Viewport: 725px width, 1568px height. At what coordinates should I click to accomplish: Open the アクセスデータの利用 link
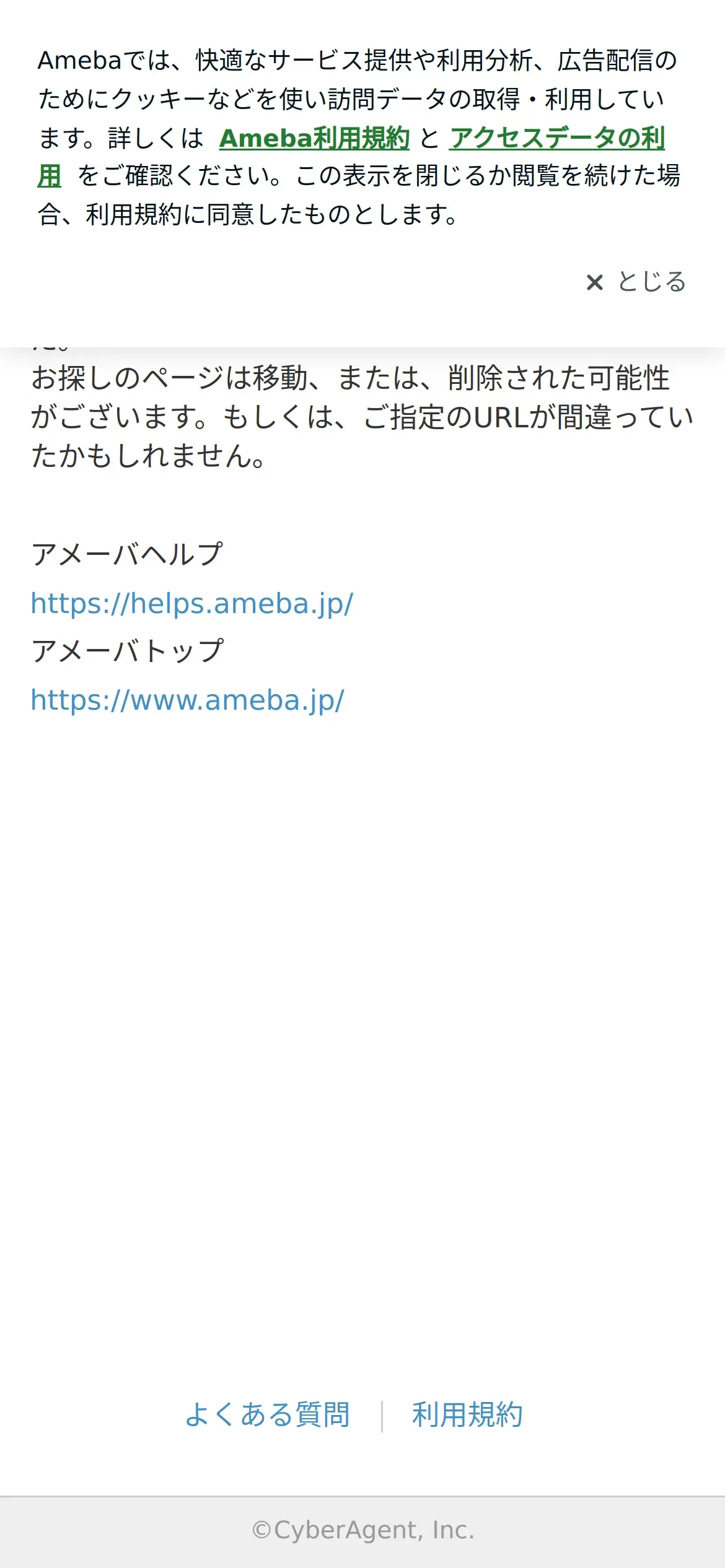(x=557, y=137)
